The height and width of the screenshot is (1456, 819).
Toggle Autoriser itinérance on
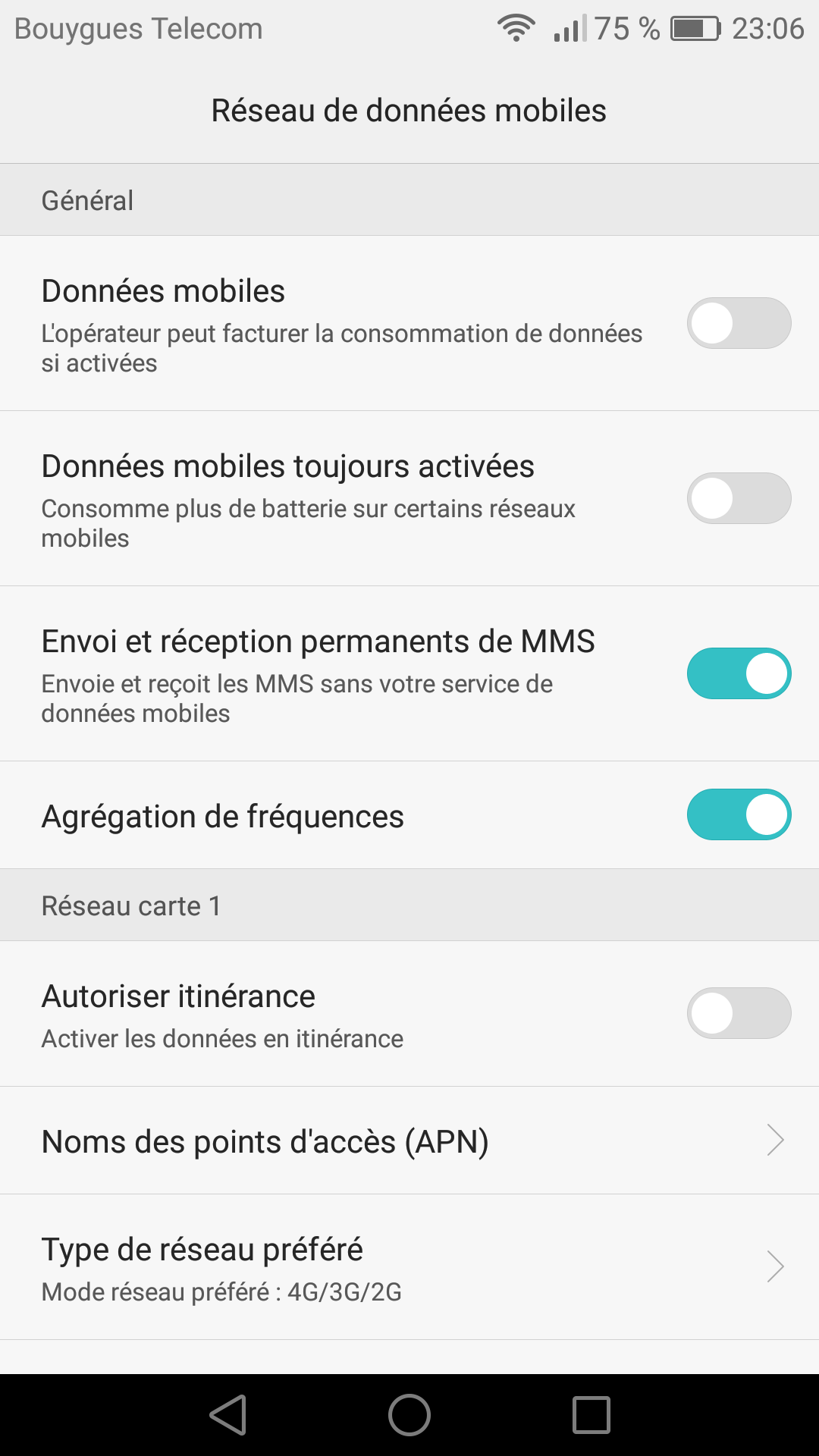739,1013
